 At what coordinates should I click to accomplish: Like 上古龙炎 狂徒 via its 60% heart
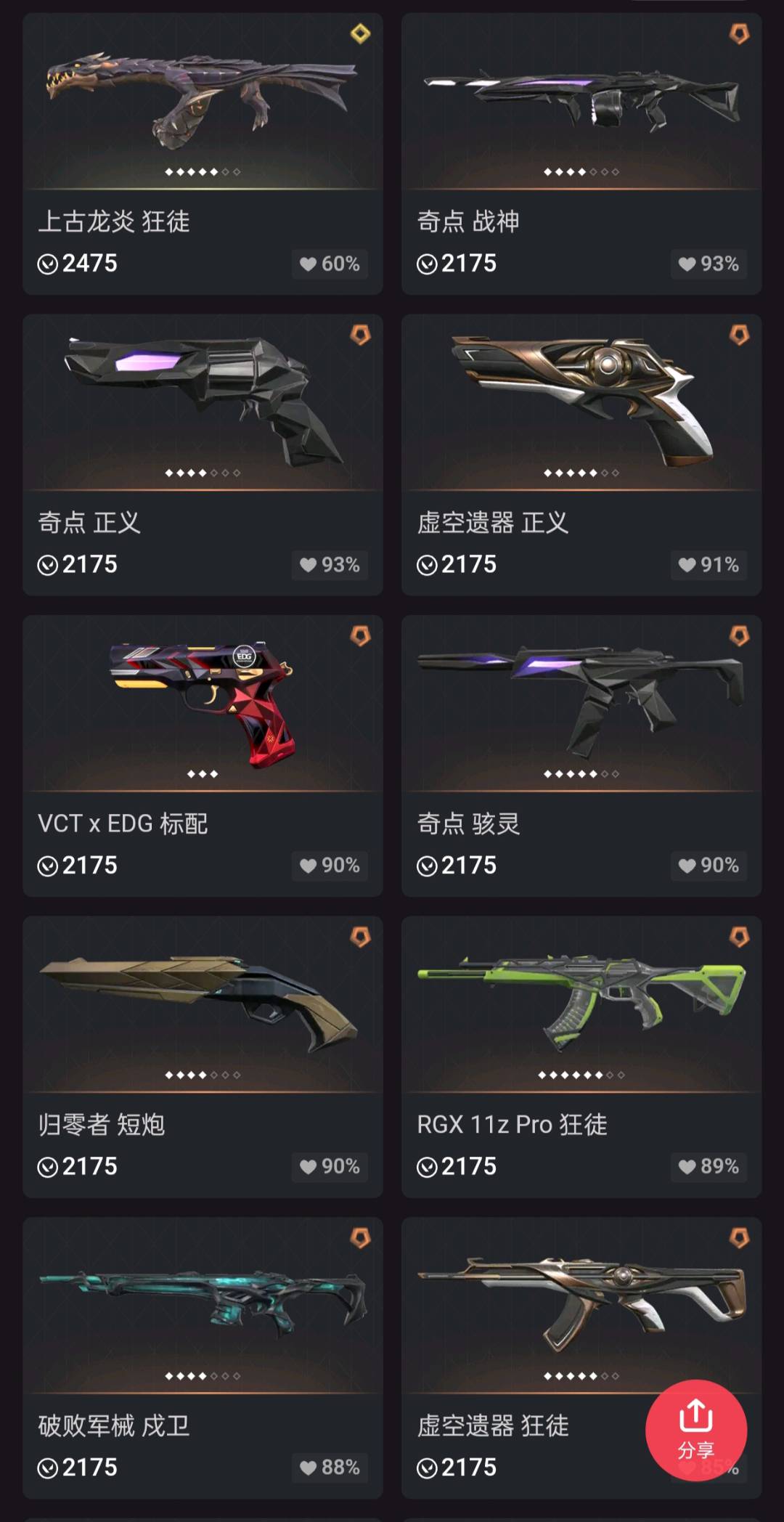pyautogui.click(x=330, y=264)
